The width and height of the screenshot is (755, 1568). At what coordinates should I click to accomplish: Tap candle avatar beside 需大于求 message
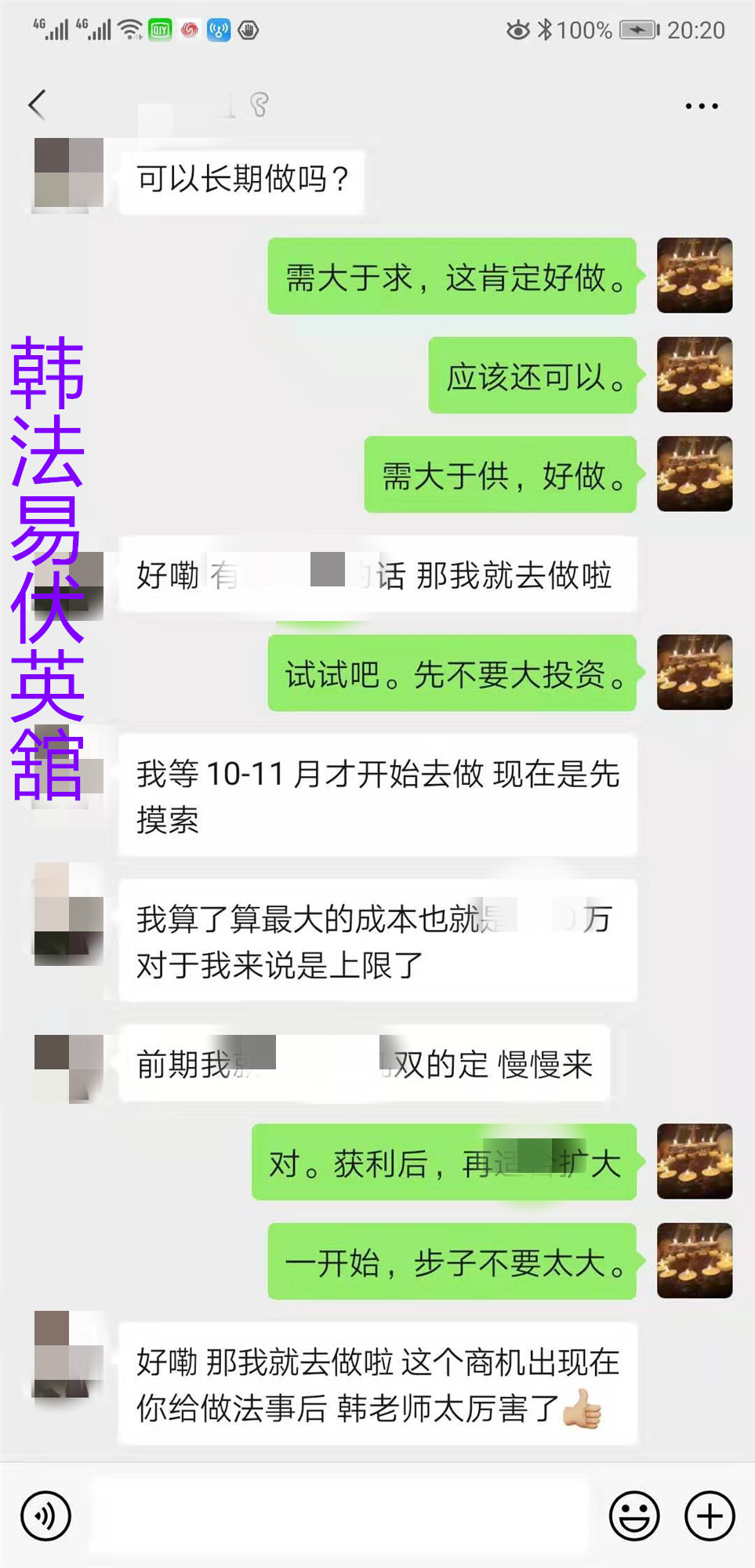[694, 276]
